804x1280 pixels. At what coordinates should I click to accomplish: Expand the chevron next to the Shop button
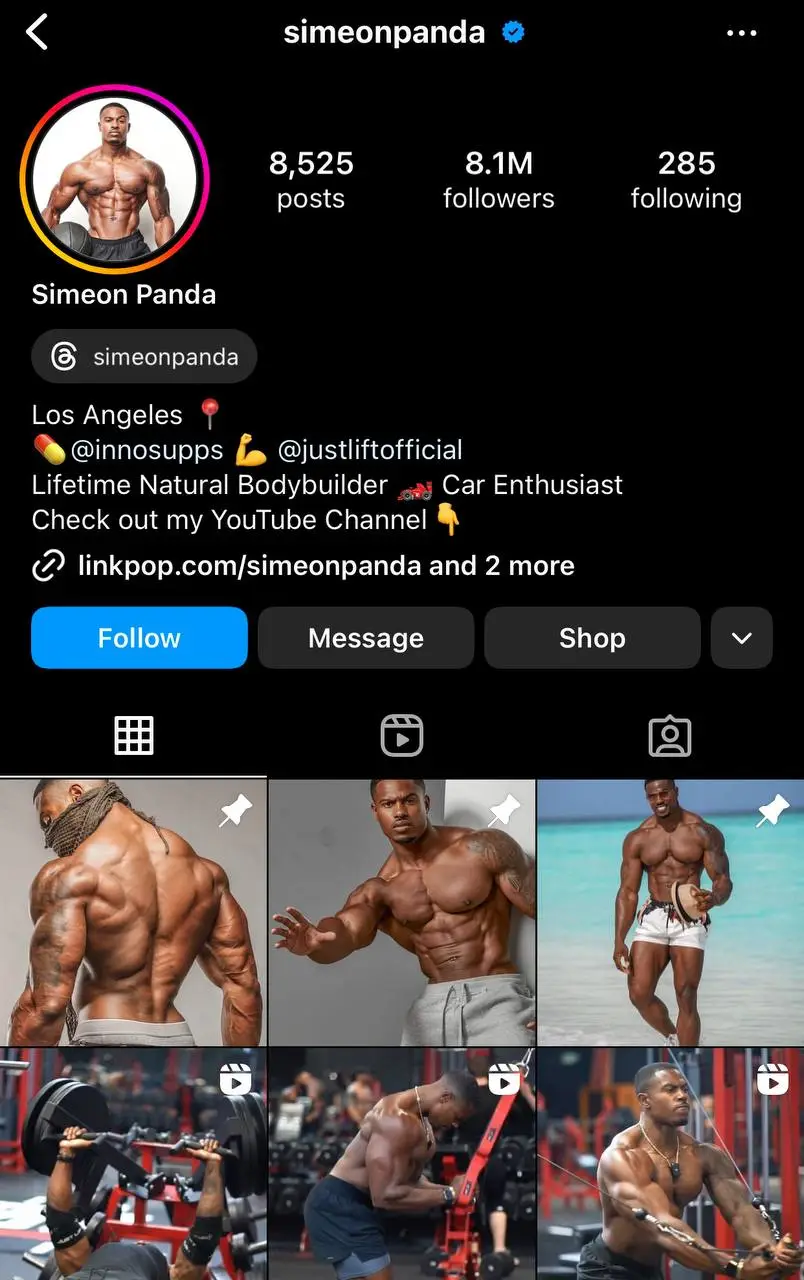coord(742,638)
